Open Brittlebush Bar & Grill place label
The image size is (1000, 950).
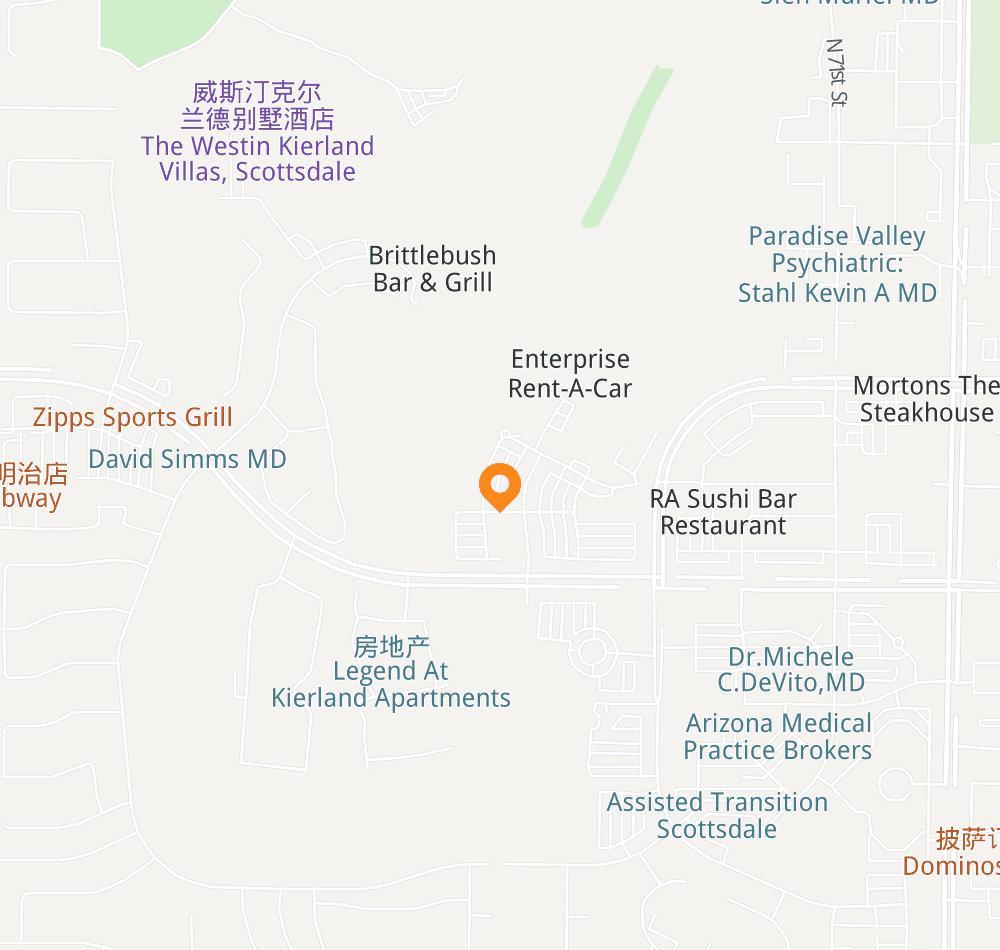coord(432,268)
